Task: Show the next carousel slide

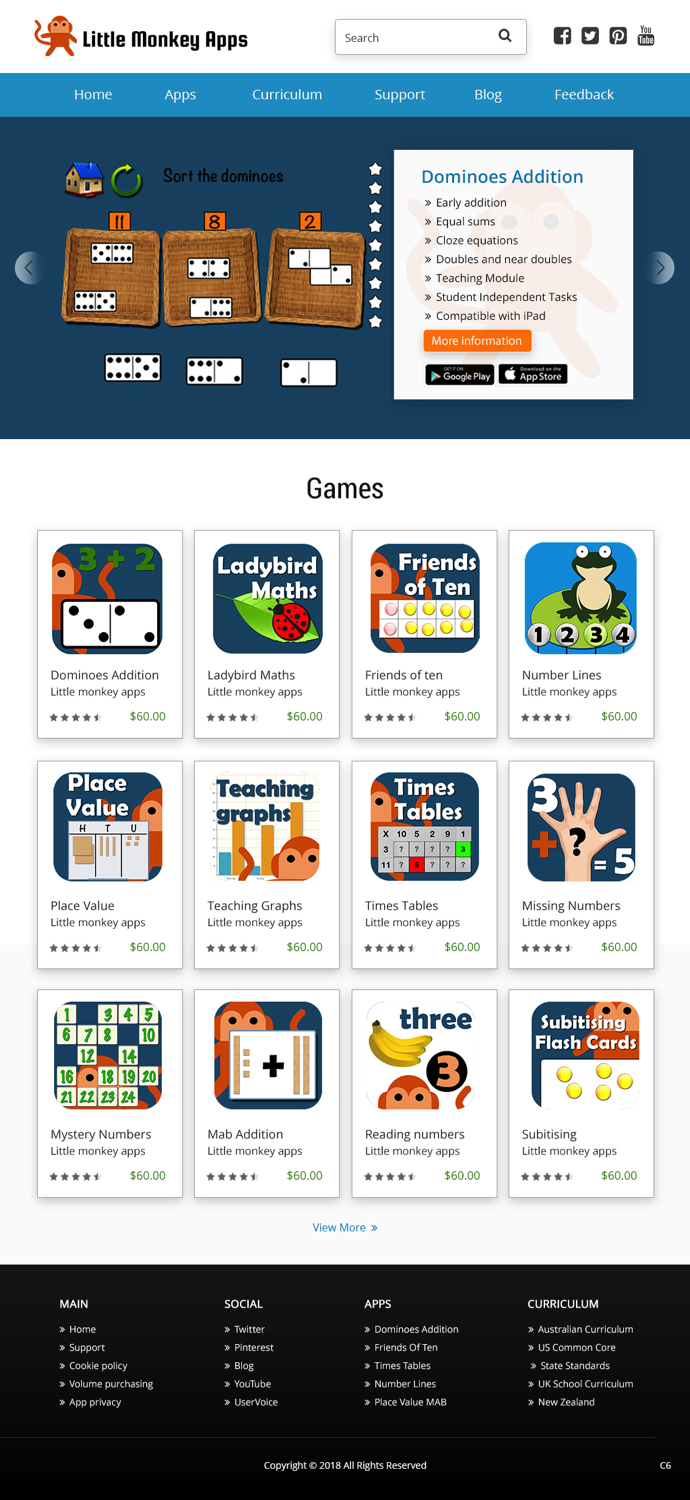Action: click(x=660, y=268)
